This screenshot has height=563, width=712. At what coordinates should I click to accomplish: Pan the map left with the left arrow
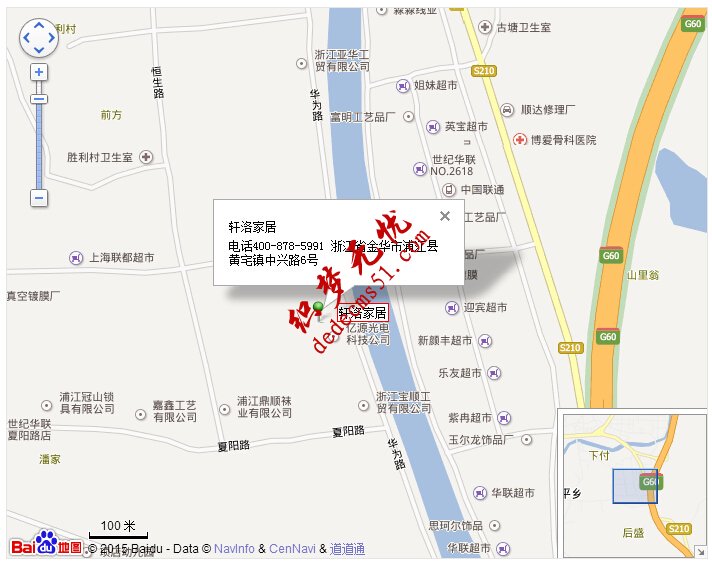pos(26,37)
